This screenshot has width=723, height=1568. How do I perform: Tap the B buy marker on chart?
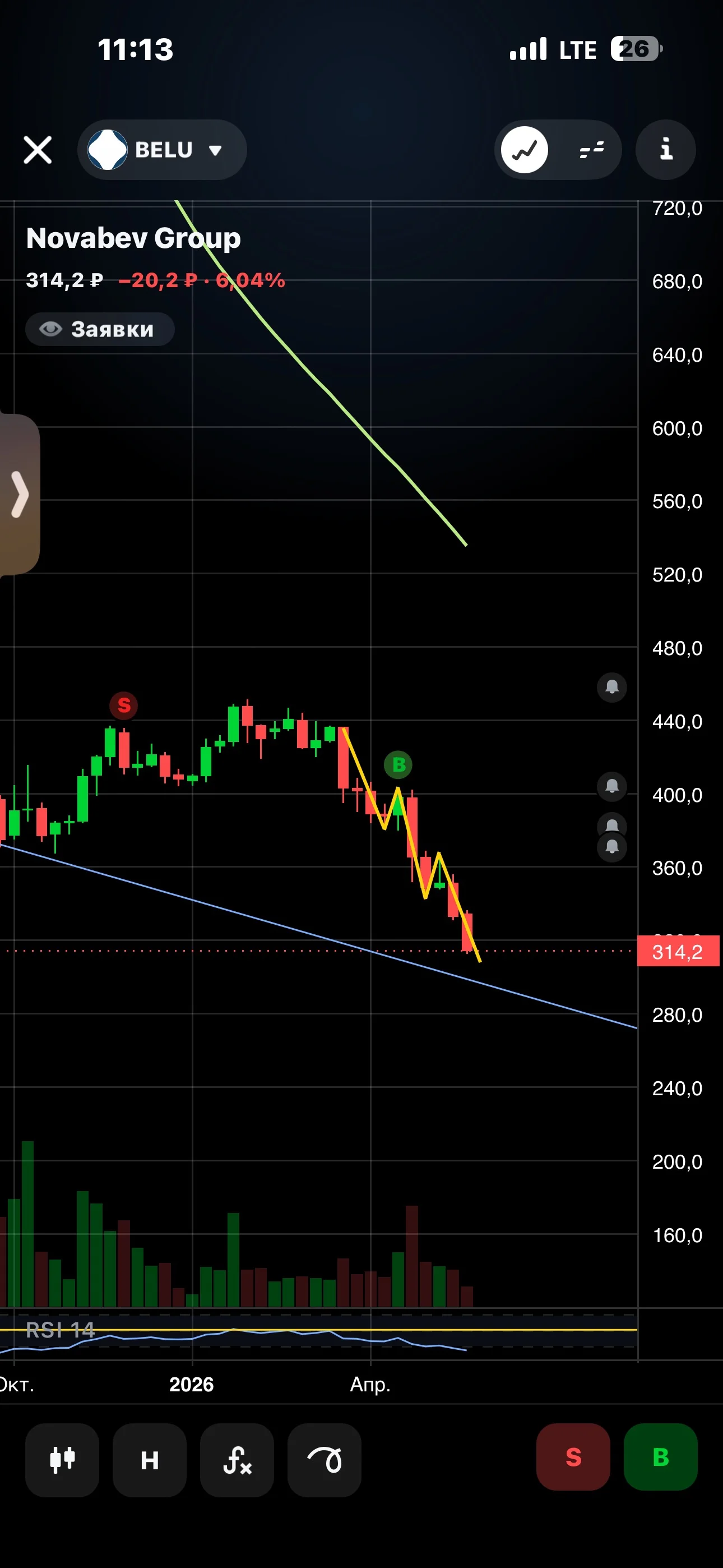(x=398, y=764)
